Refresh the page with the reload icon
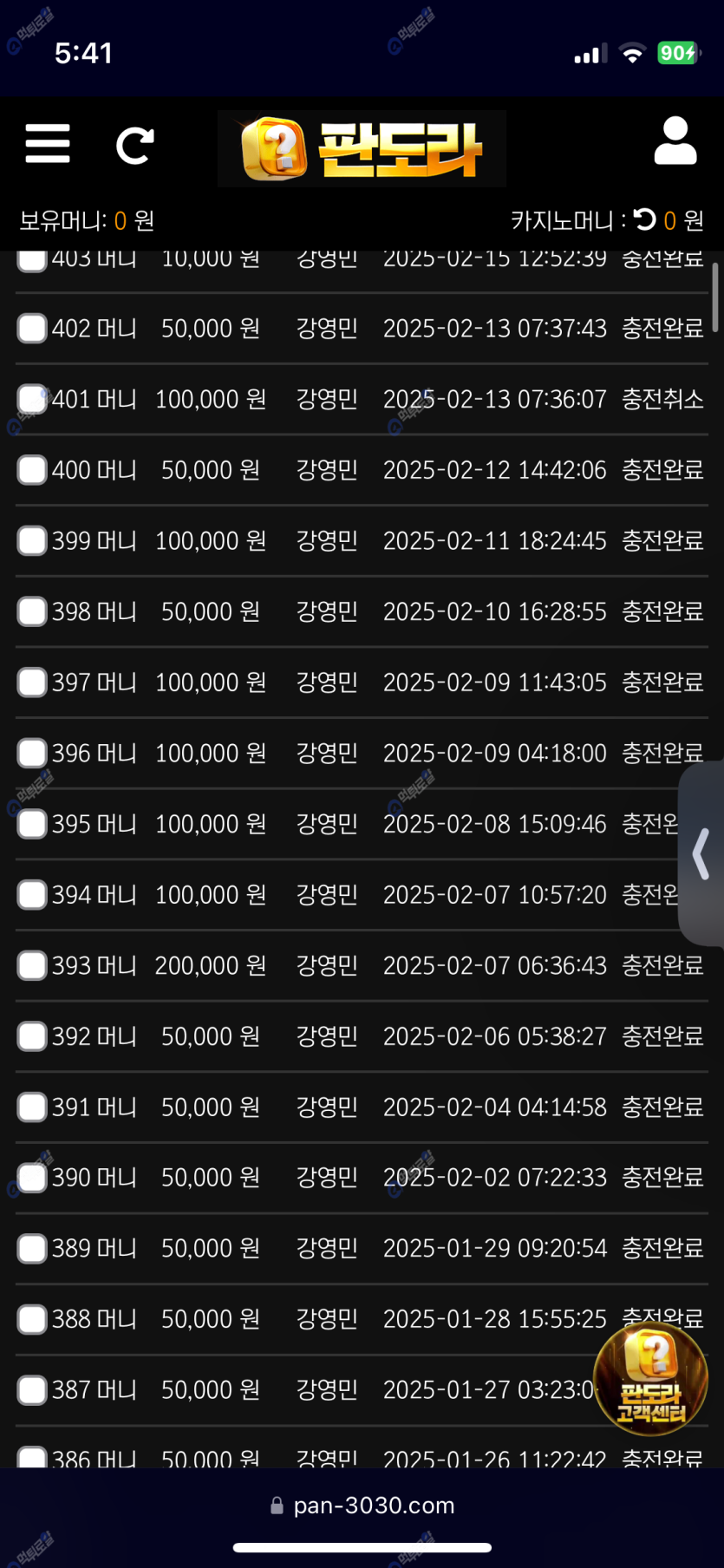The width and height of the screenshot is (724, 1568). [x=135, y=145]
